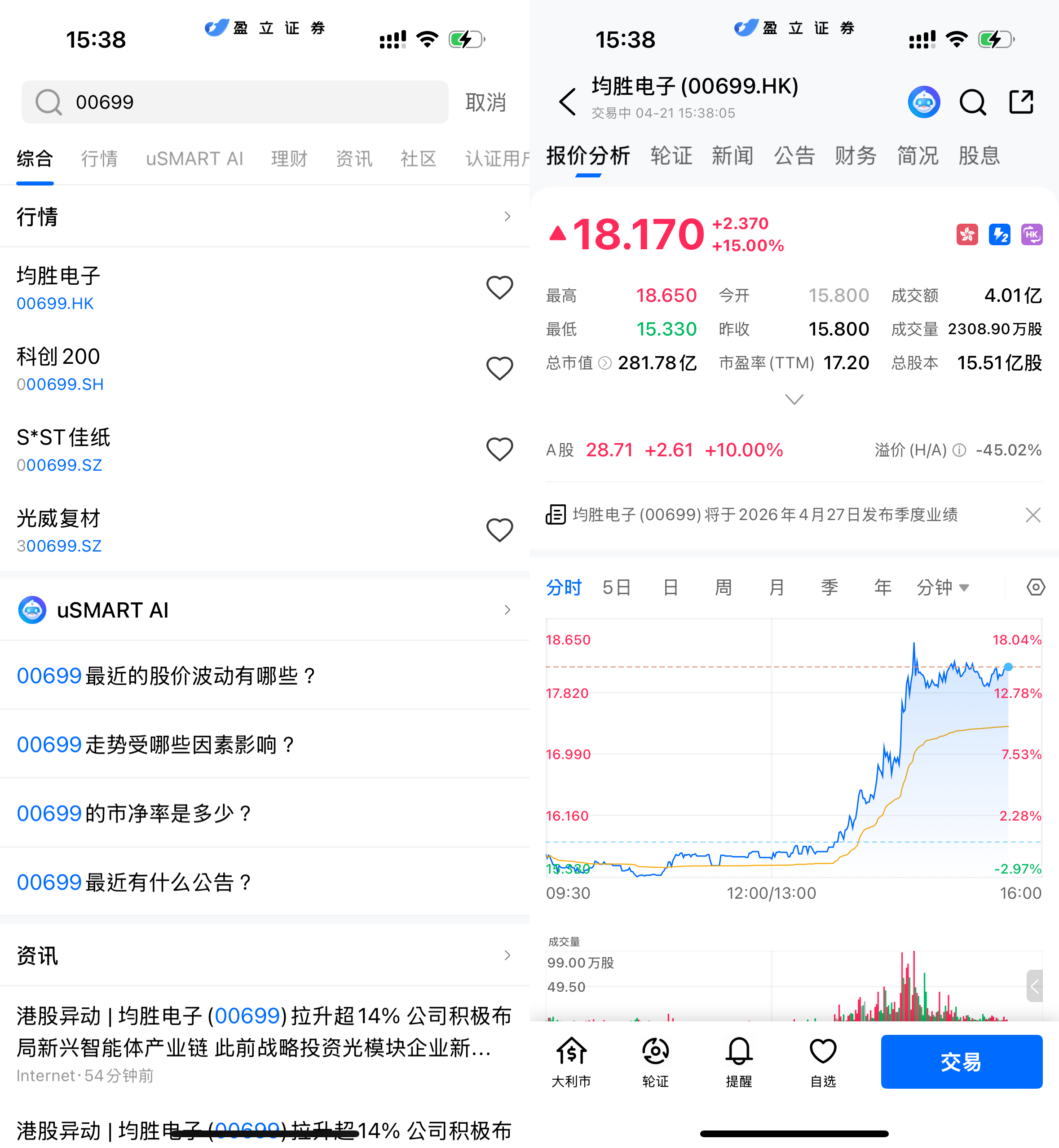Screen dimensions: 1059x1148
Task: Open the 资讯 section chevron
Action: click(507, 955)
